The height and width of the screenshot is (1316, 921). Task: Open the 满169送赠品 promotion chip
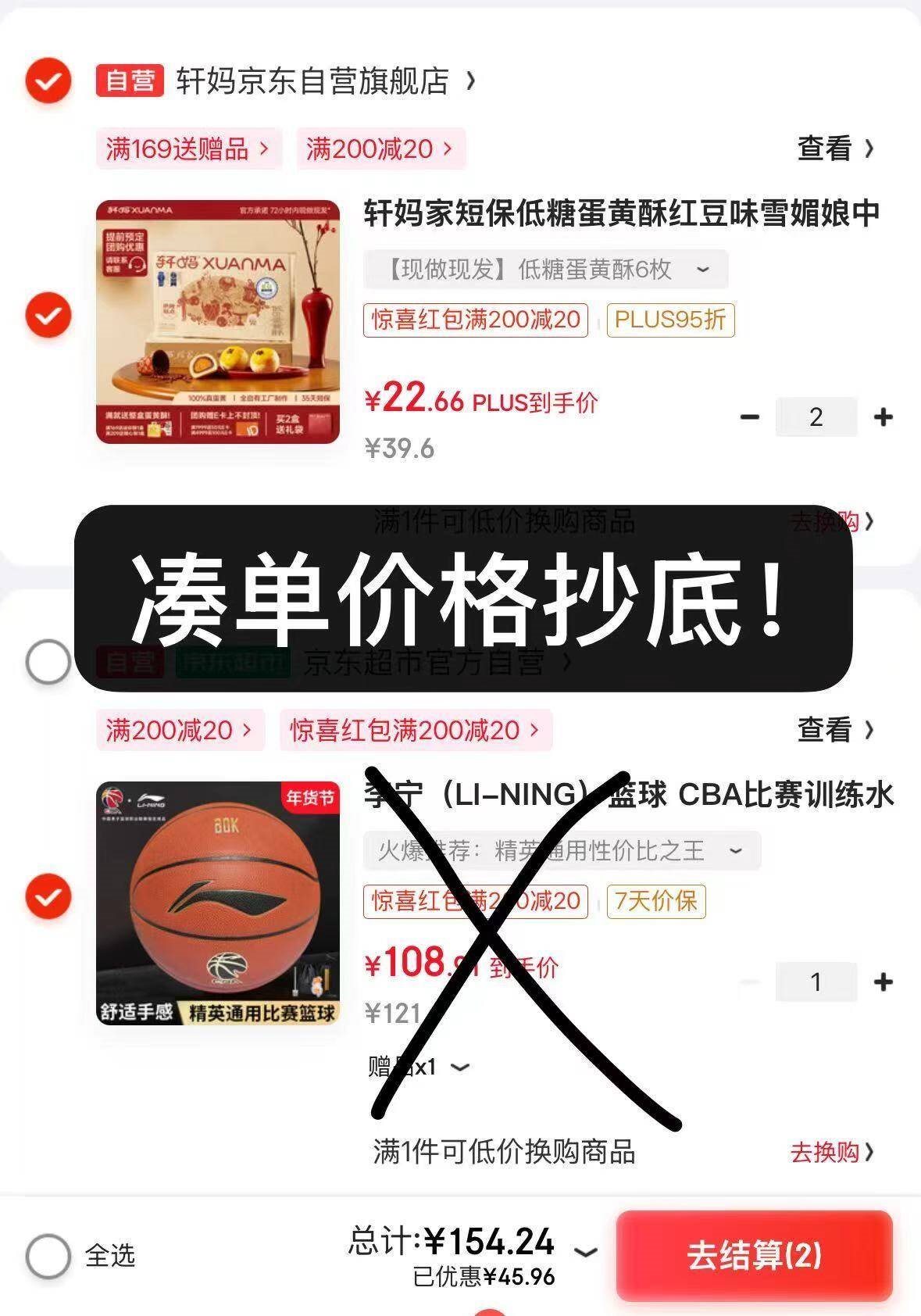click(186, 148)
